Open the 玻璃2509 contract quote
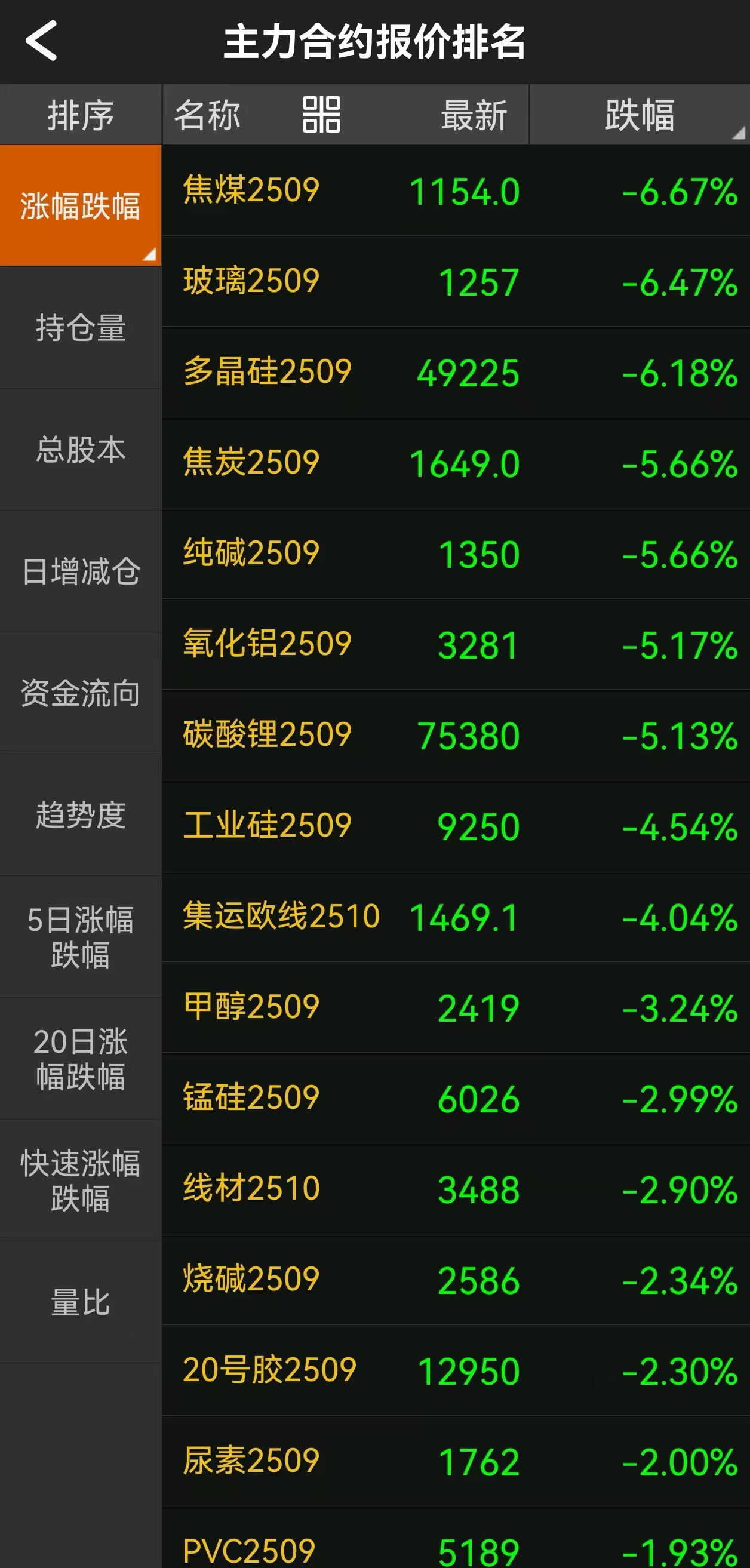Image resolution: width=750 pixels, height=1568 pixels. (x=456, y=281)
